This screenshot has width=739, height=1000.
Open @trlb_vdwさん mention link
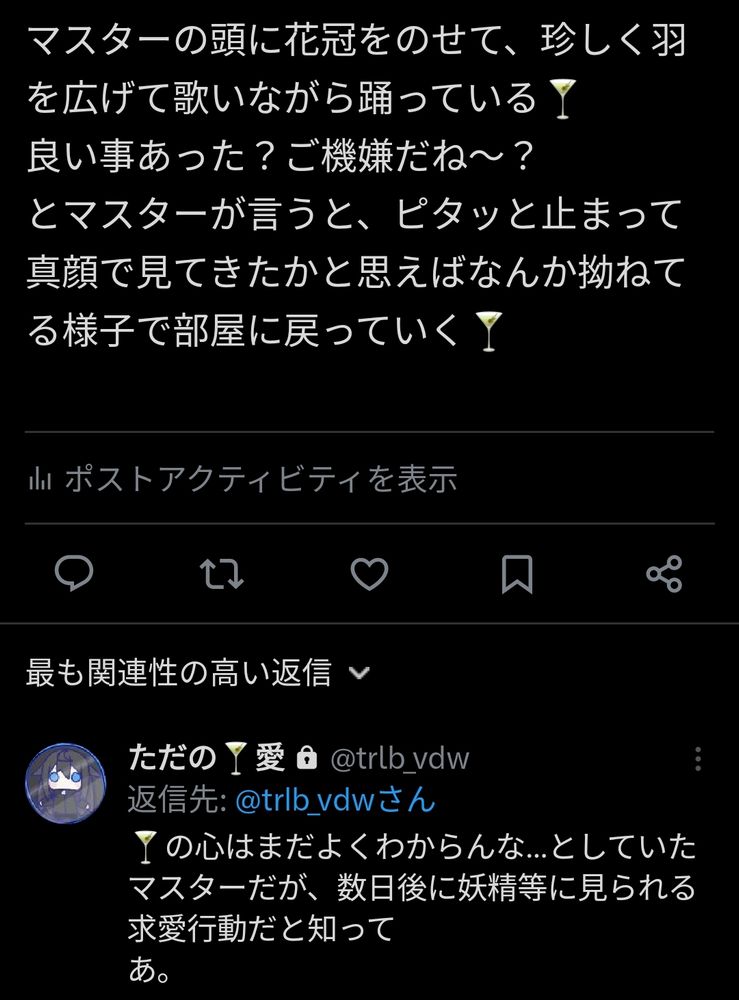click(x=335, y=800)
